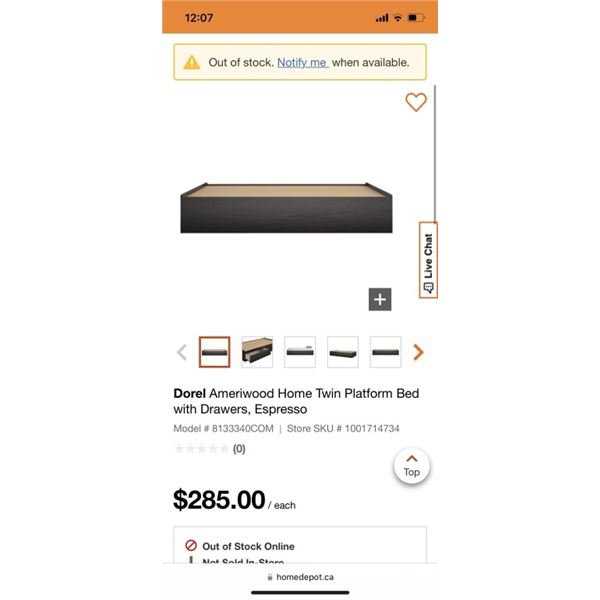
Task: Select the third product thumbnail
Action: (x=300, y=352)
